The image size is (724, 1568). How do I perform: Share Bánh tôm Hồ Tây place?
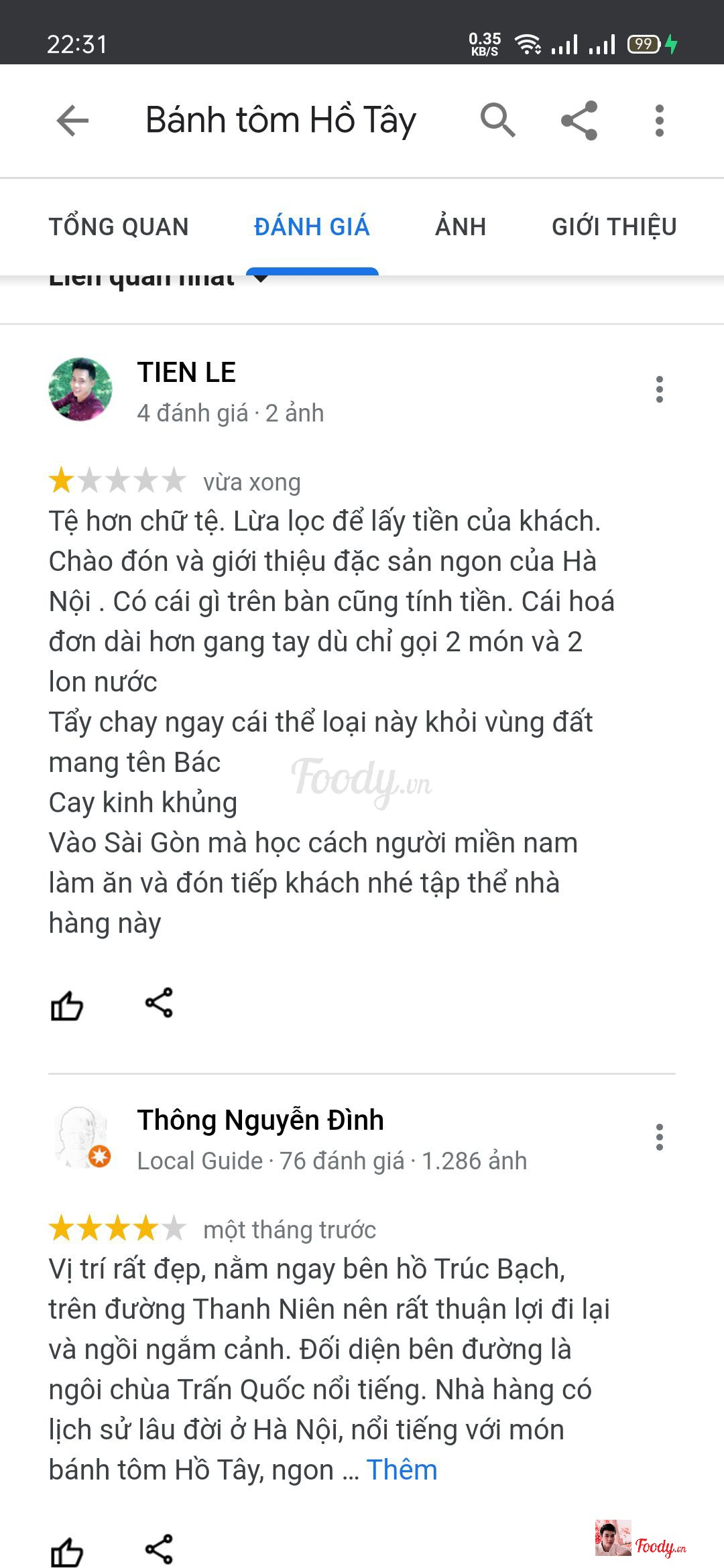[x=579, y=121]
